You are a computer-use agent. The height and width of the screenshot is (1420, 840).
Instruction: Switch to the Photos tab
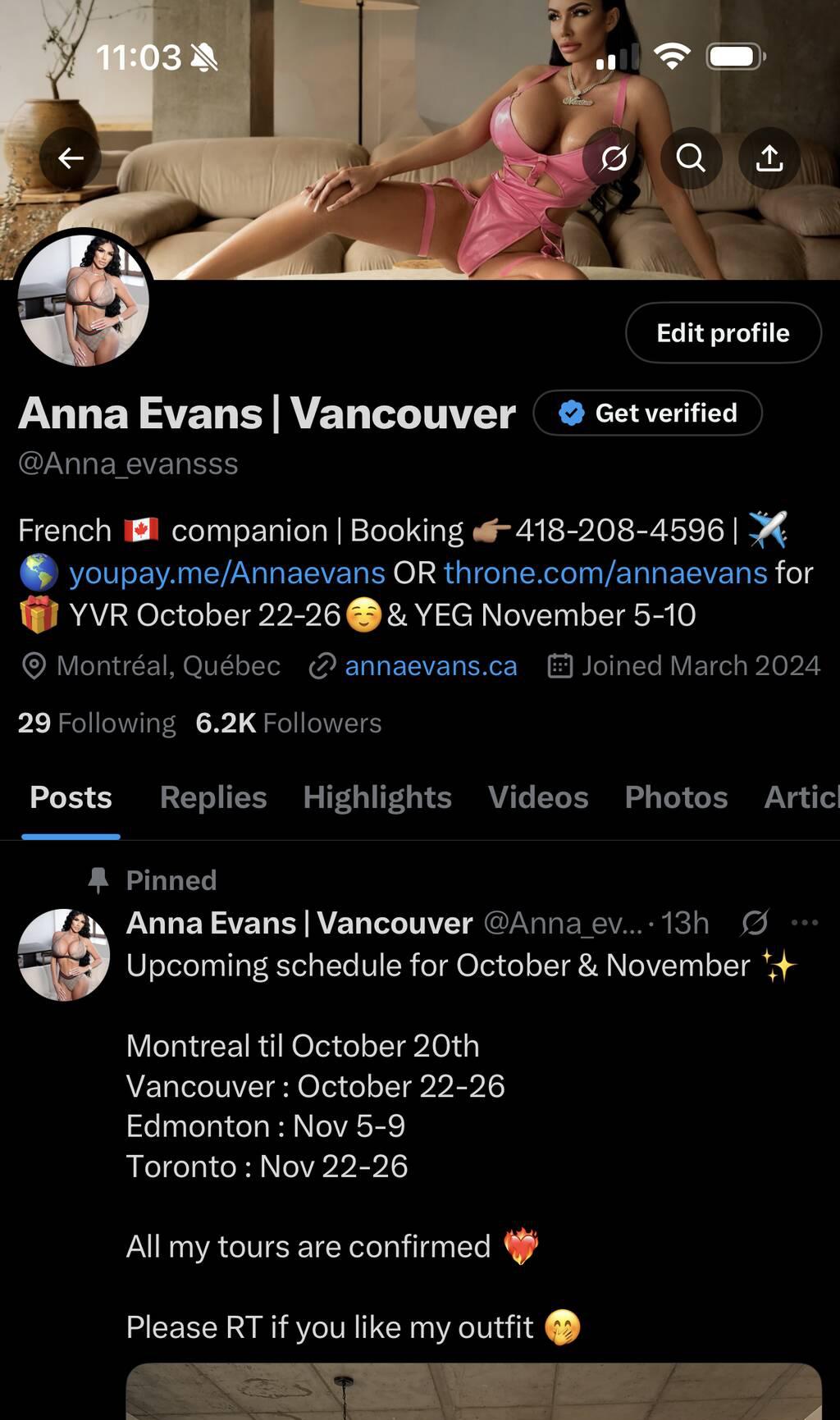pyautogui.click(x=676, y=797)
